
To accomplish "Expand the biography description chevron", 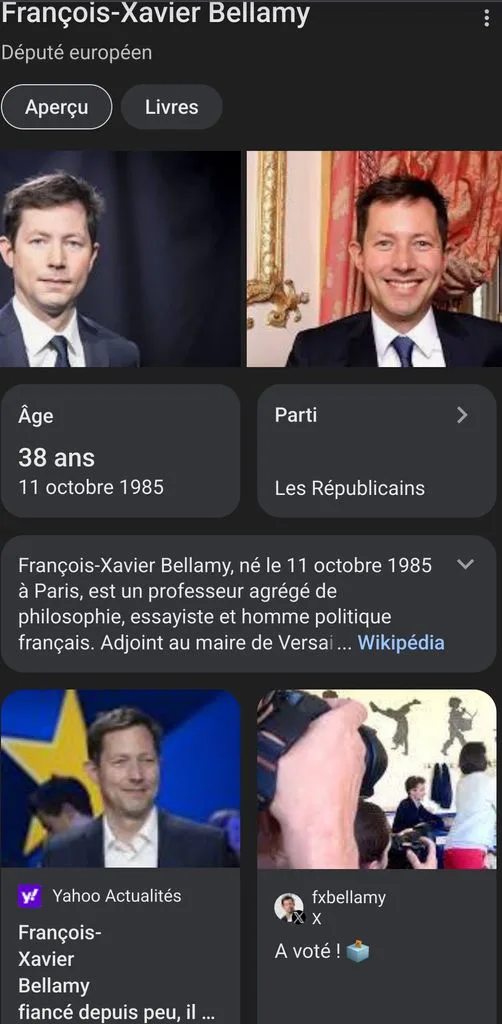I will (465, 564).
